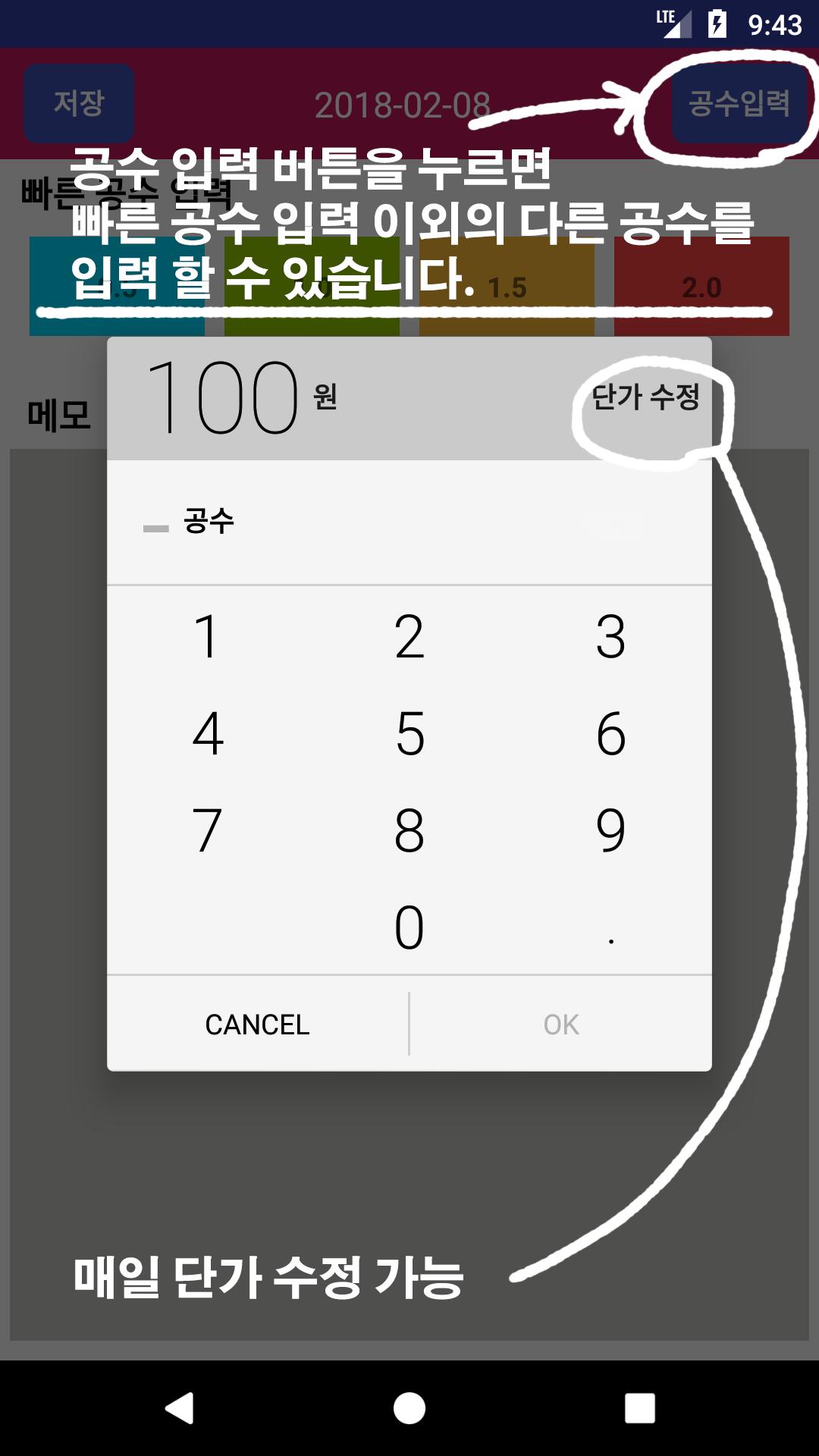The height and width of the screenshot is (1456, 819).
Task: Tap the decimal point key
Action: 611,927
